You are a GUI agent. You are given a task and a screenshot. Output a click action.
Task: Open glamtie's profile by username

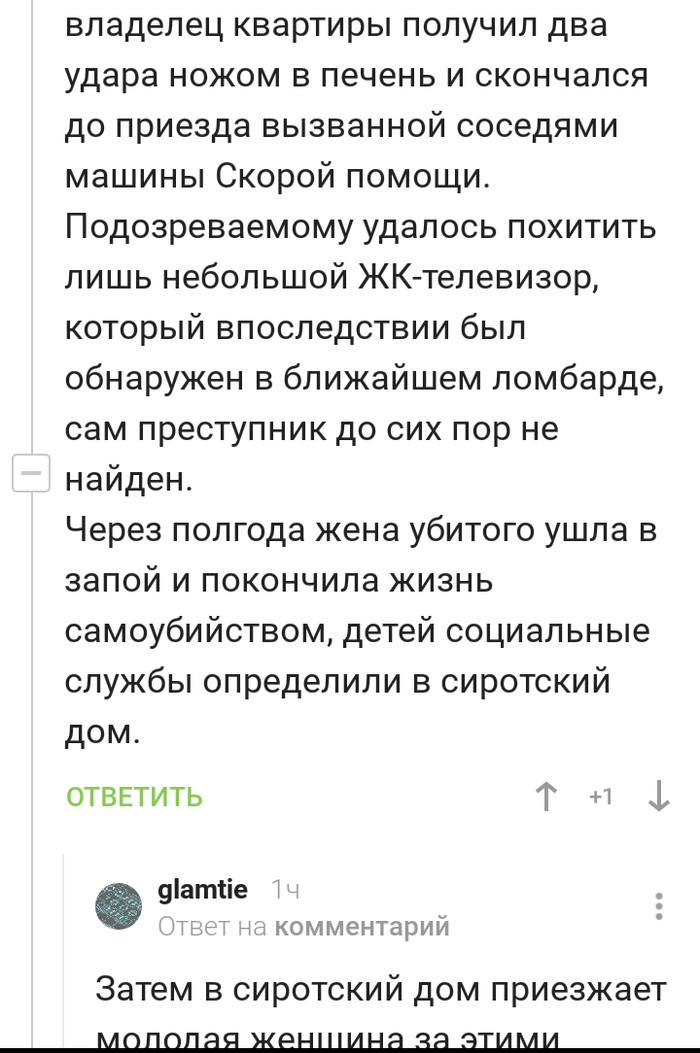[203, 890]
